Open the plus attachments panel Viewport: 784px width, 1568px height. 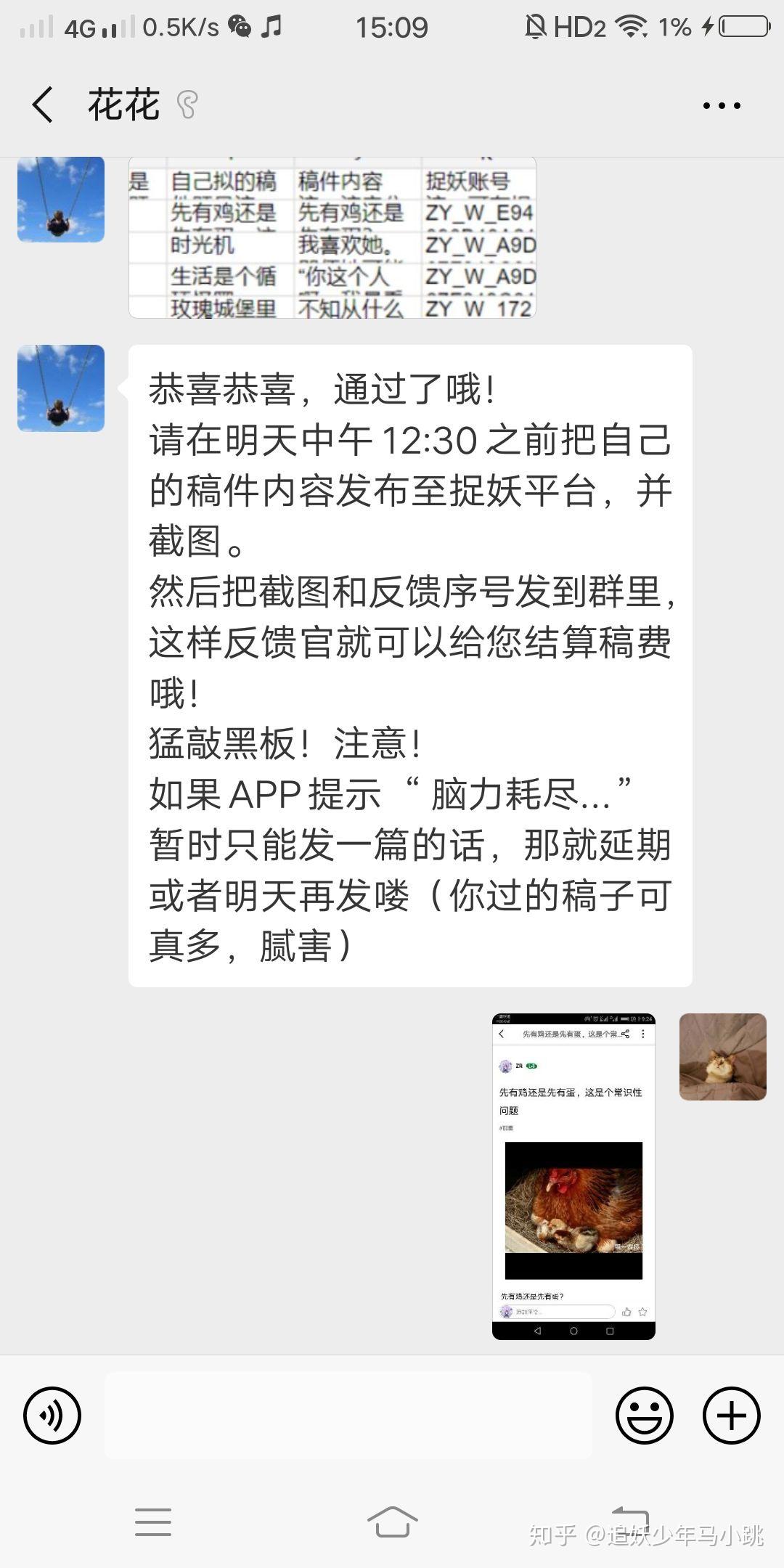point(731,1416)
